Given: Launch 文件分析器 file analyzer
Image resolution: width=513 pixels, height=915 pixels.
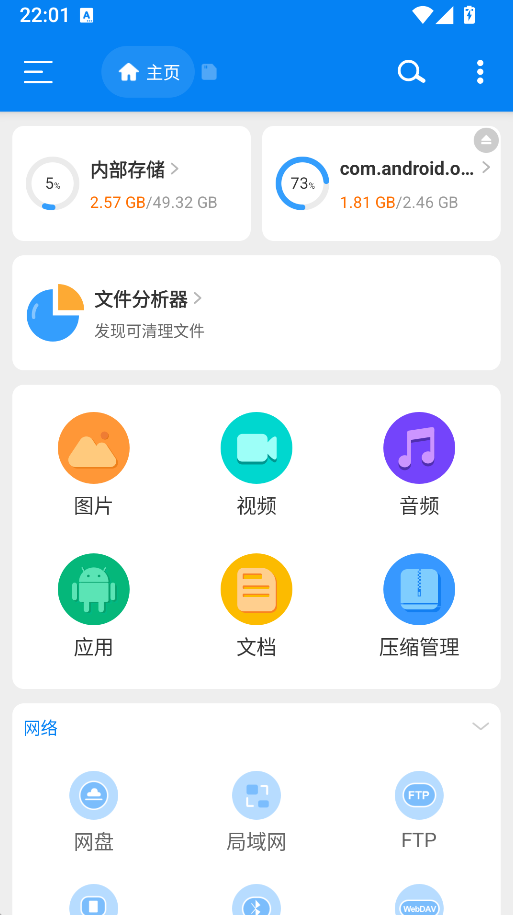Looking at the screenshot, I should [256, 313].
